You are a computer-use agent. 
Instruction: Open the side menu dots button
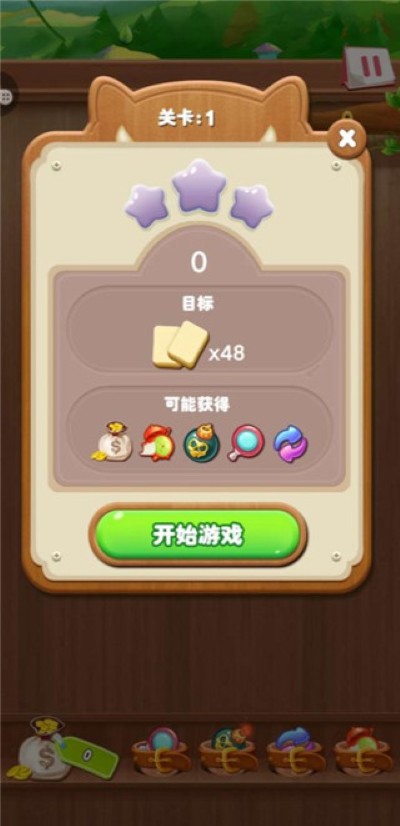[6, 96]
